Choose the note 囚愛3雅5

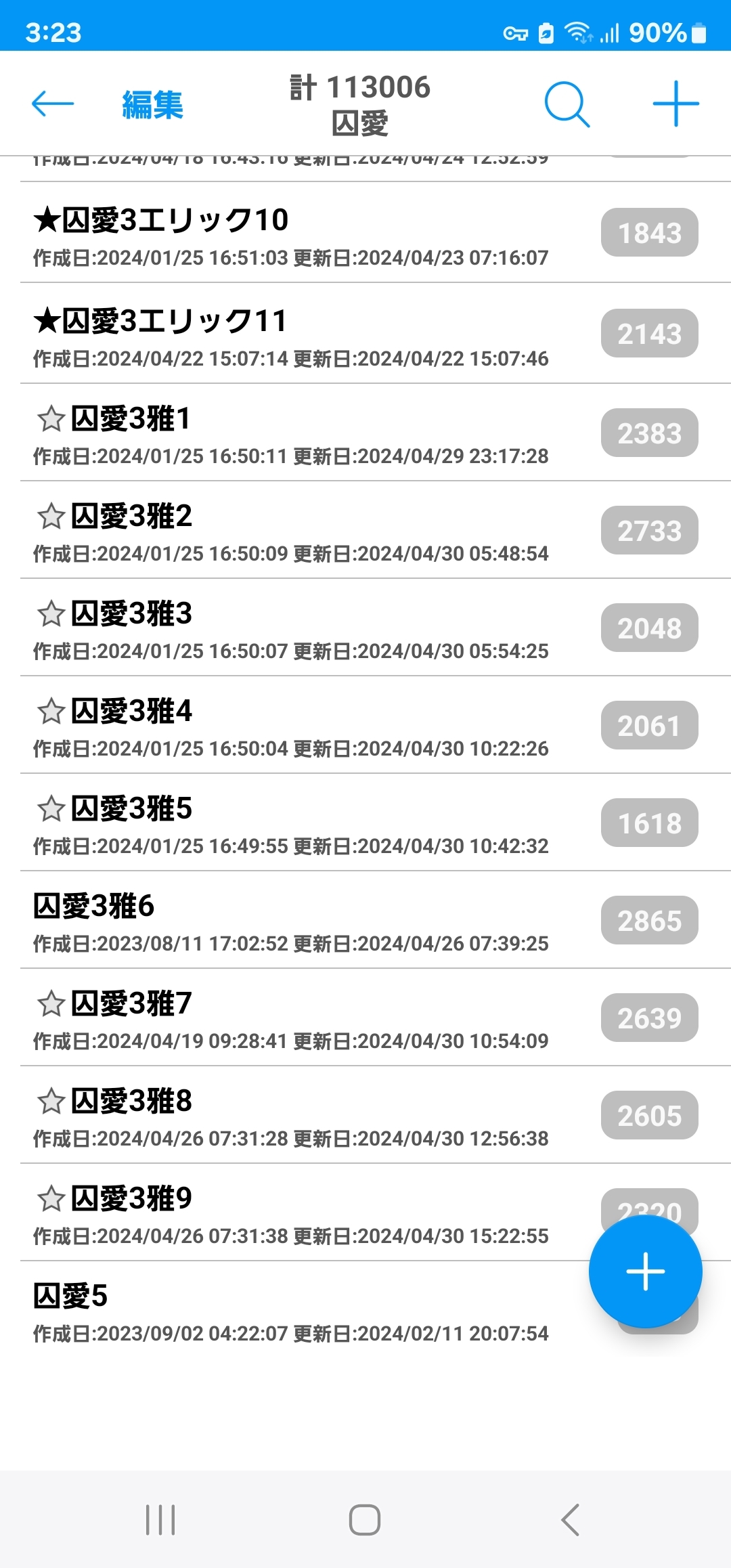click(x=291, y=823)
